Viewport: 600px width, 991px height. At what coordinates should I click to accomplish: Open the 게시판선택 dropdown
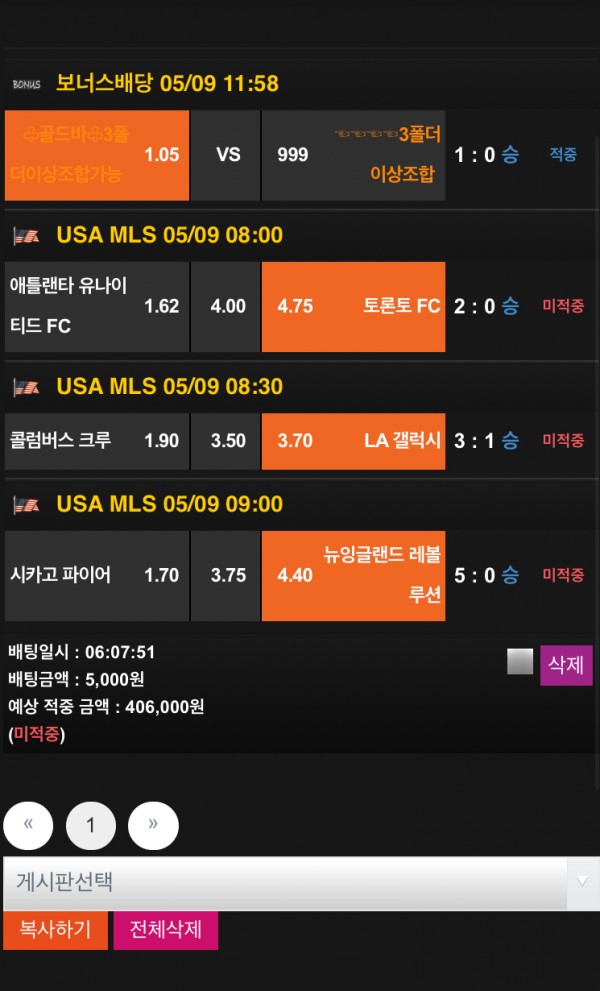[x=300, y=883]
